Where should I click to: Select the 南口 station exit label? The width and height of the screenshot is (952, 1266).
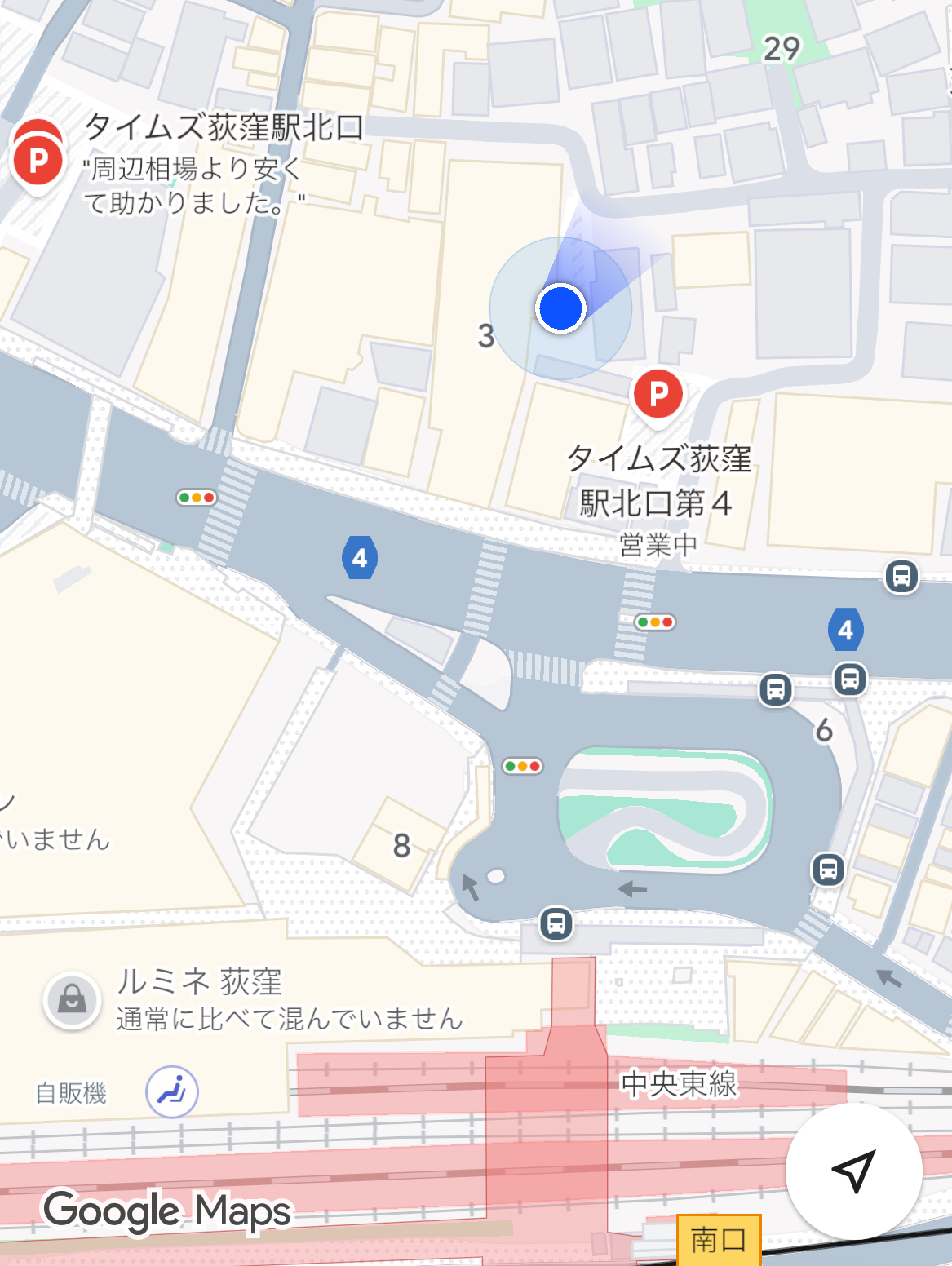719,1240
